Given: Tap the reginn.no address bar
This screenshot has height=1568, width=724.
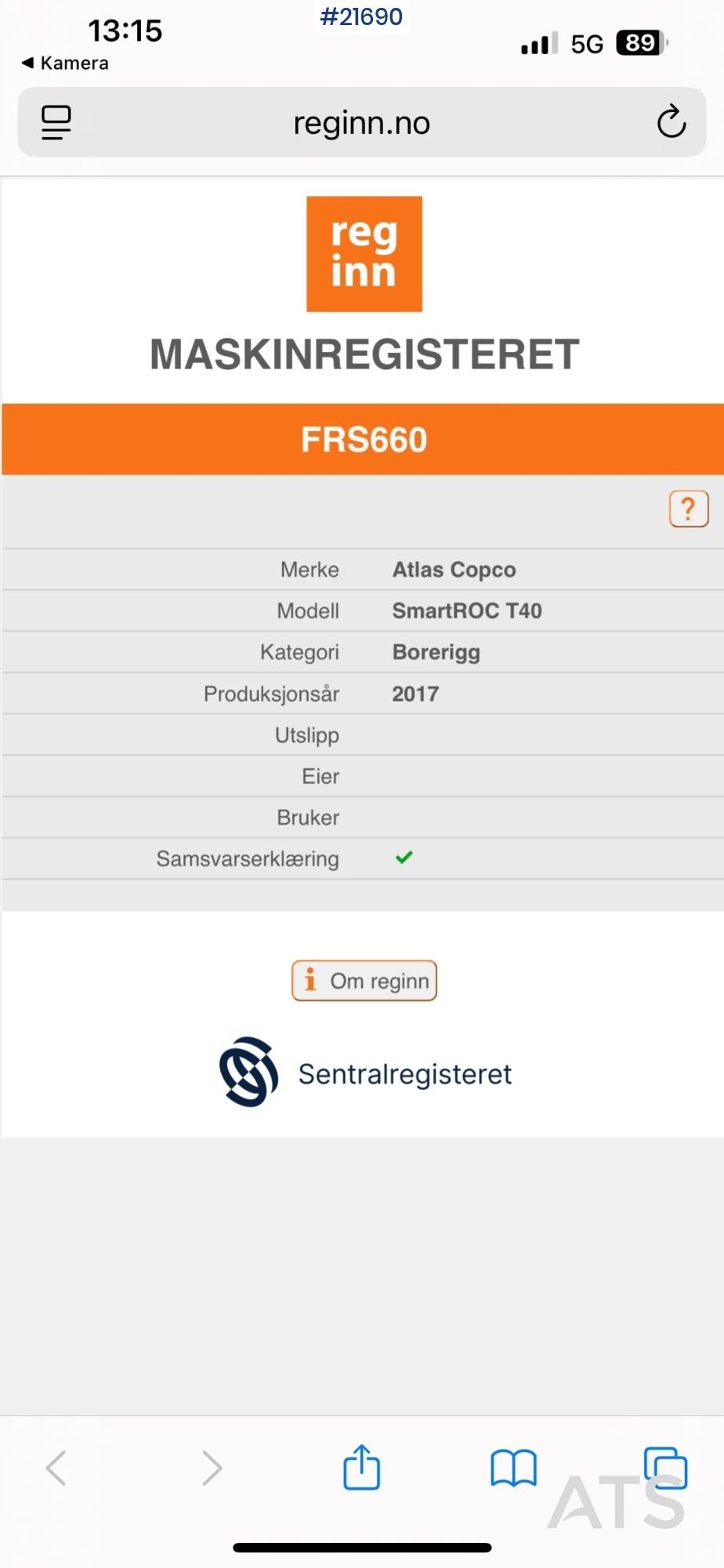Looking at the screenshot, I should pyautogui.click(x=361, y=123).
